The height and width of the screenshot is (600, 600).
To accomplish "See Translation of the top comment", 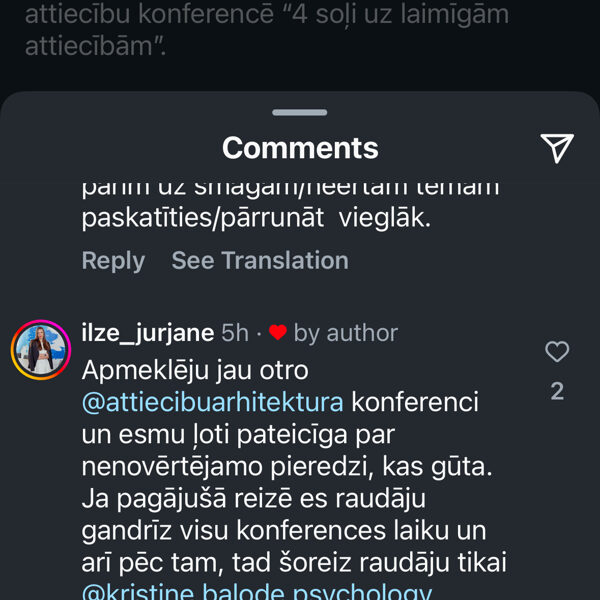I will pos(260,261).
